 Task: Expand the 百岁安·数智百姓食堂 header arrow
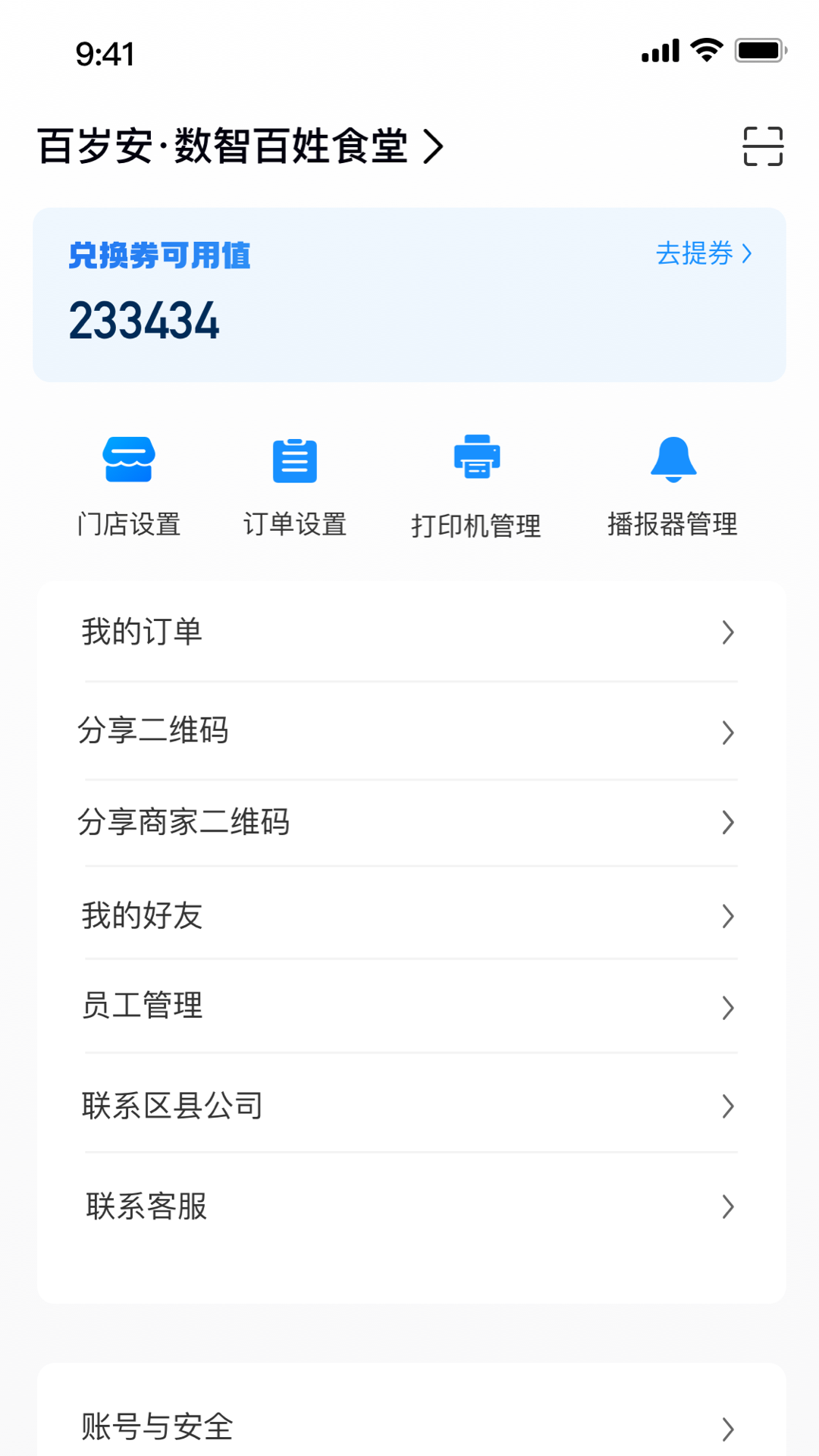coord(434,148)
